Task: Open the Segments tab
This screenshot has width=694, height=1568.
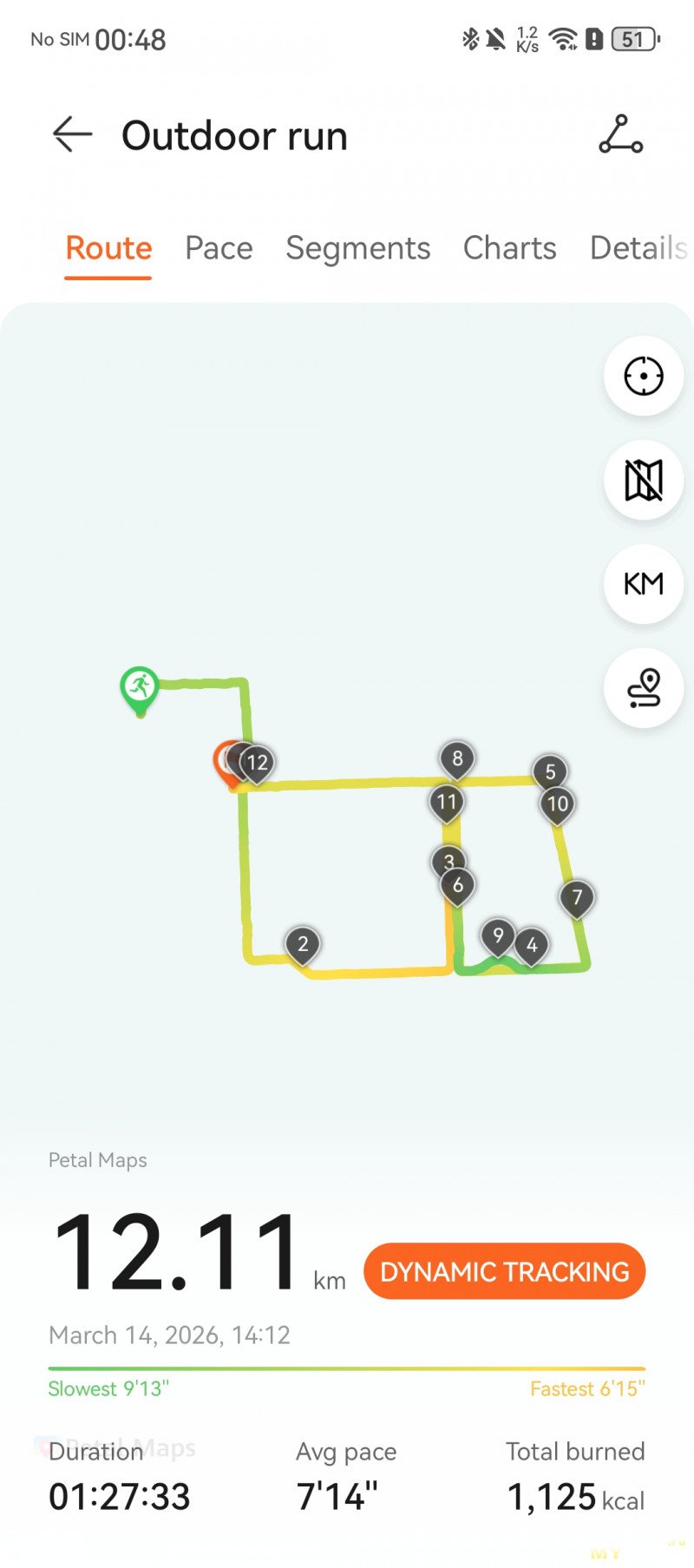Action: tap(358, 248)
